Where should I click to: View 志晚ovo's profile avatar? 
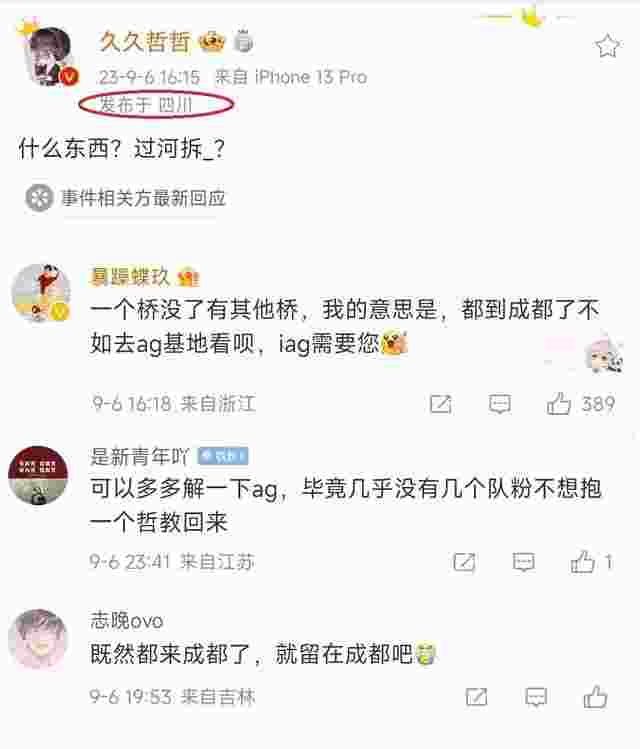[x=38, y=639]
